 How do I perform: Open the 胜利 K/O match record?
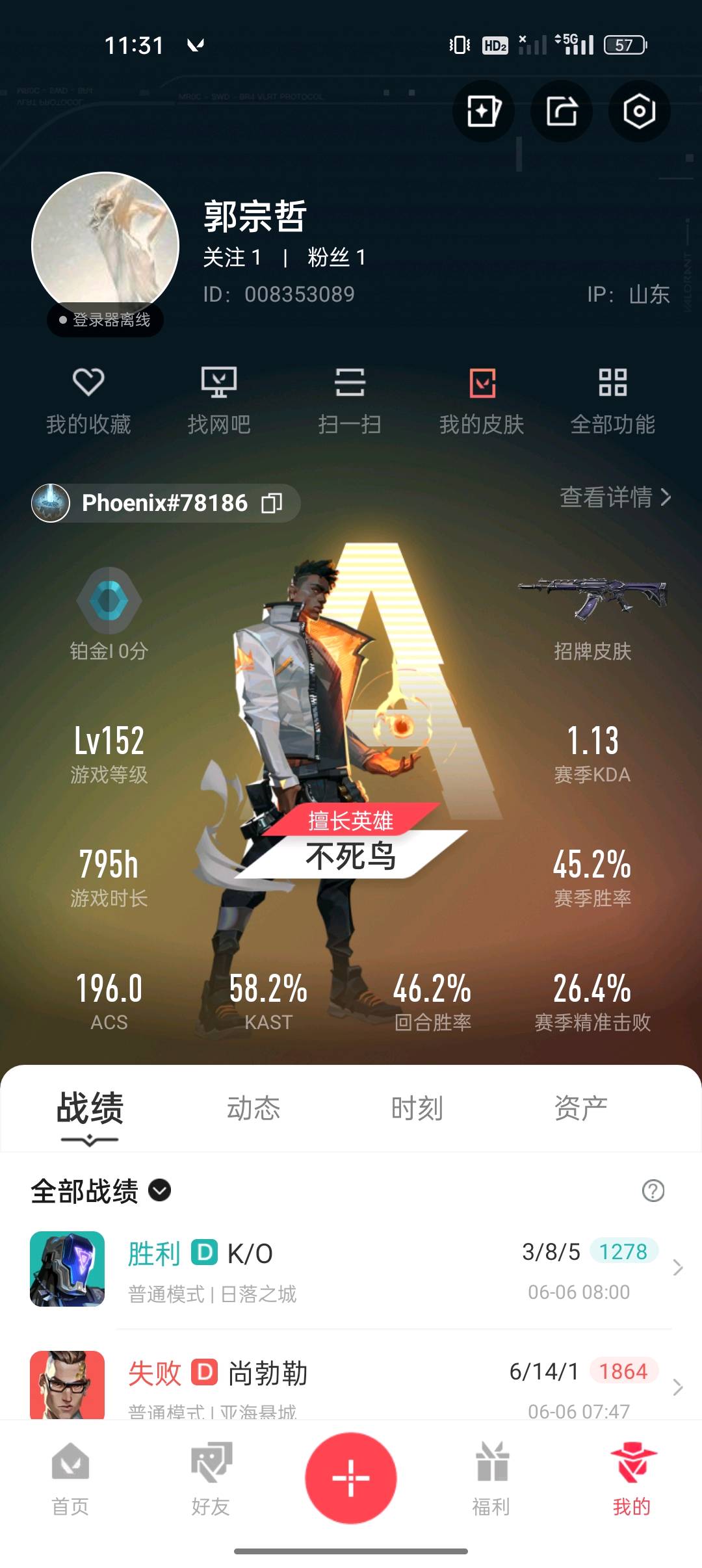click(x=351, y=1268)
